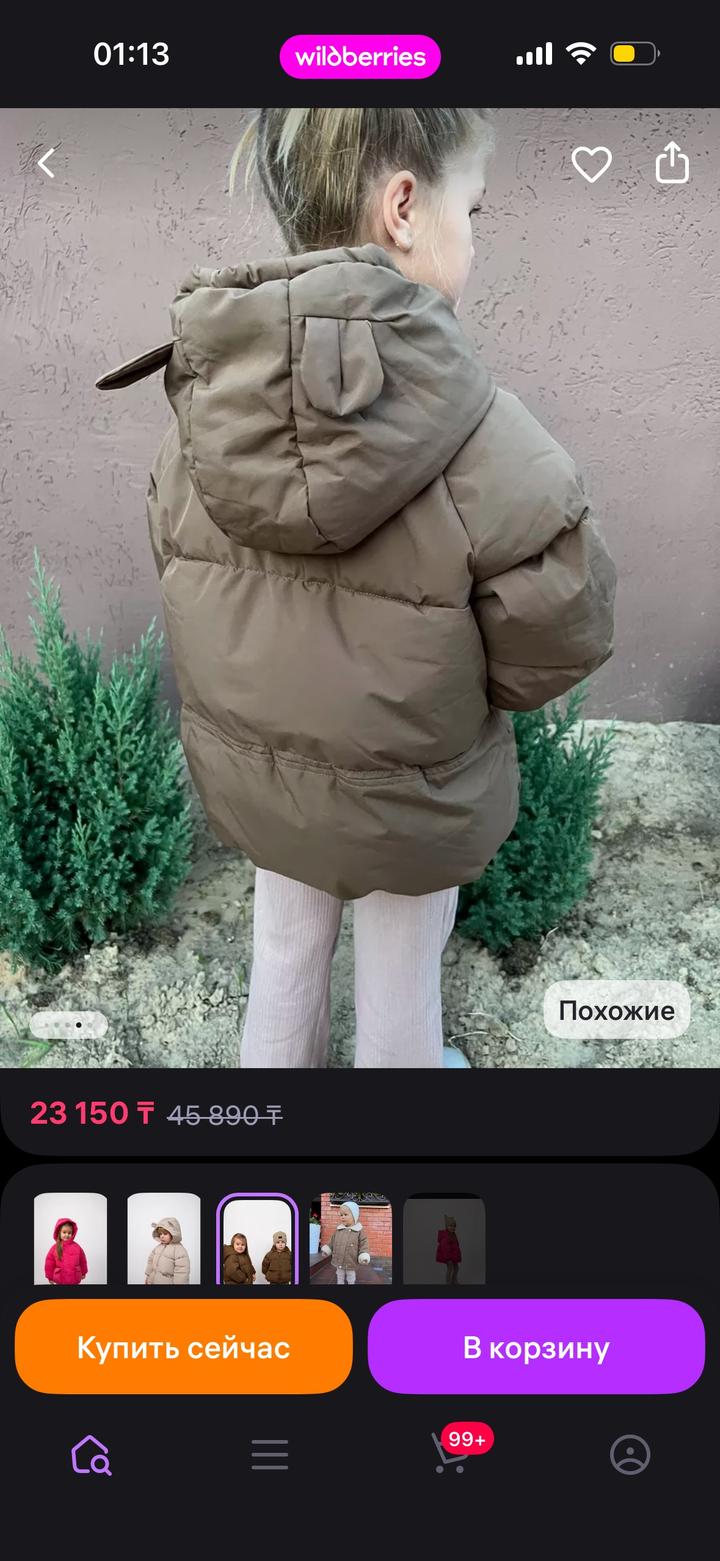
Task: Select the pink jacket color thumbnail
Action: [70, 1239]
